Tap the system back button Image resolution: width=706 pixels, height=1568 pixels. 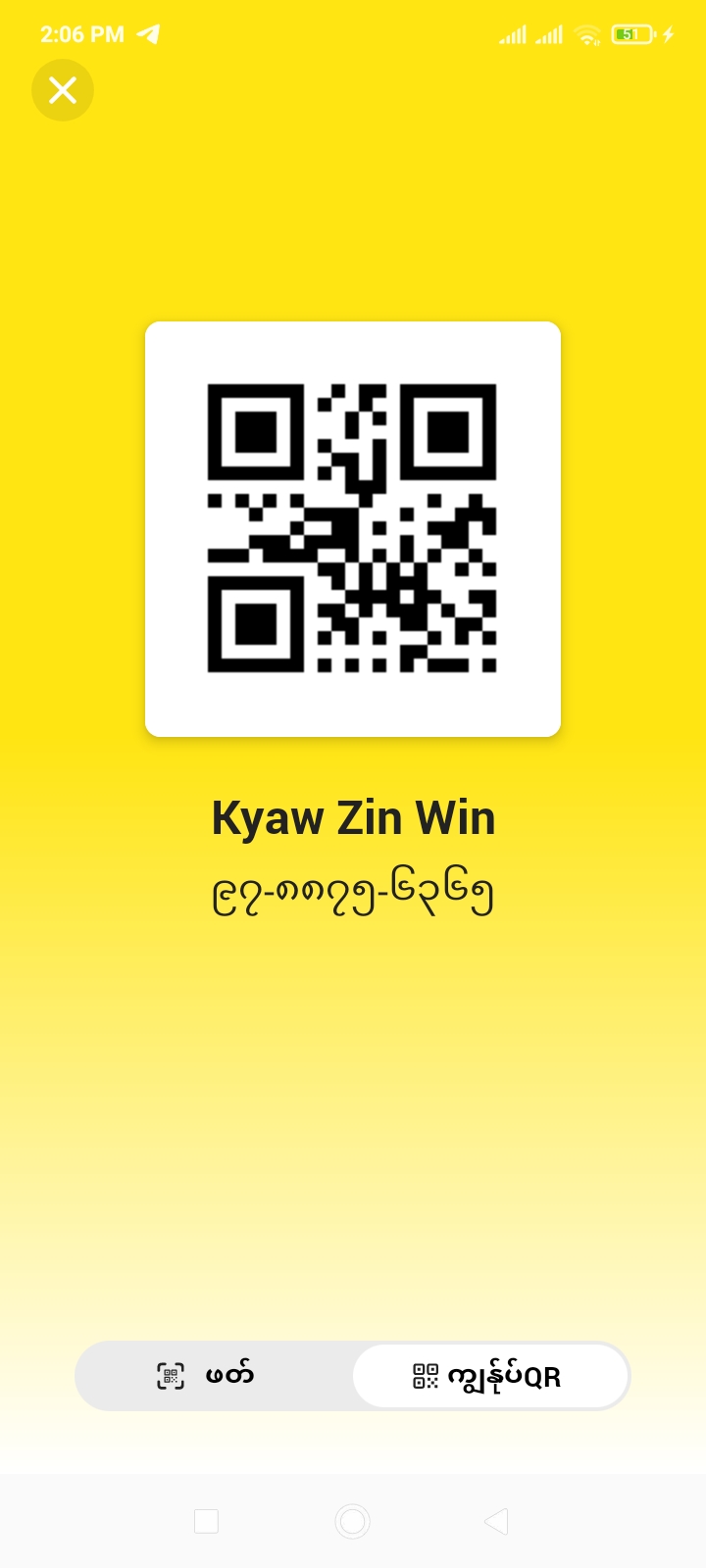496,1521
